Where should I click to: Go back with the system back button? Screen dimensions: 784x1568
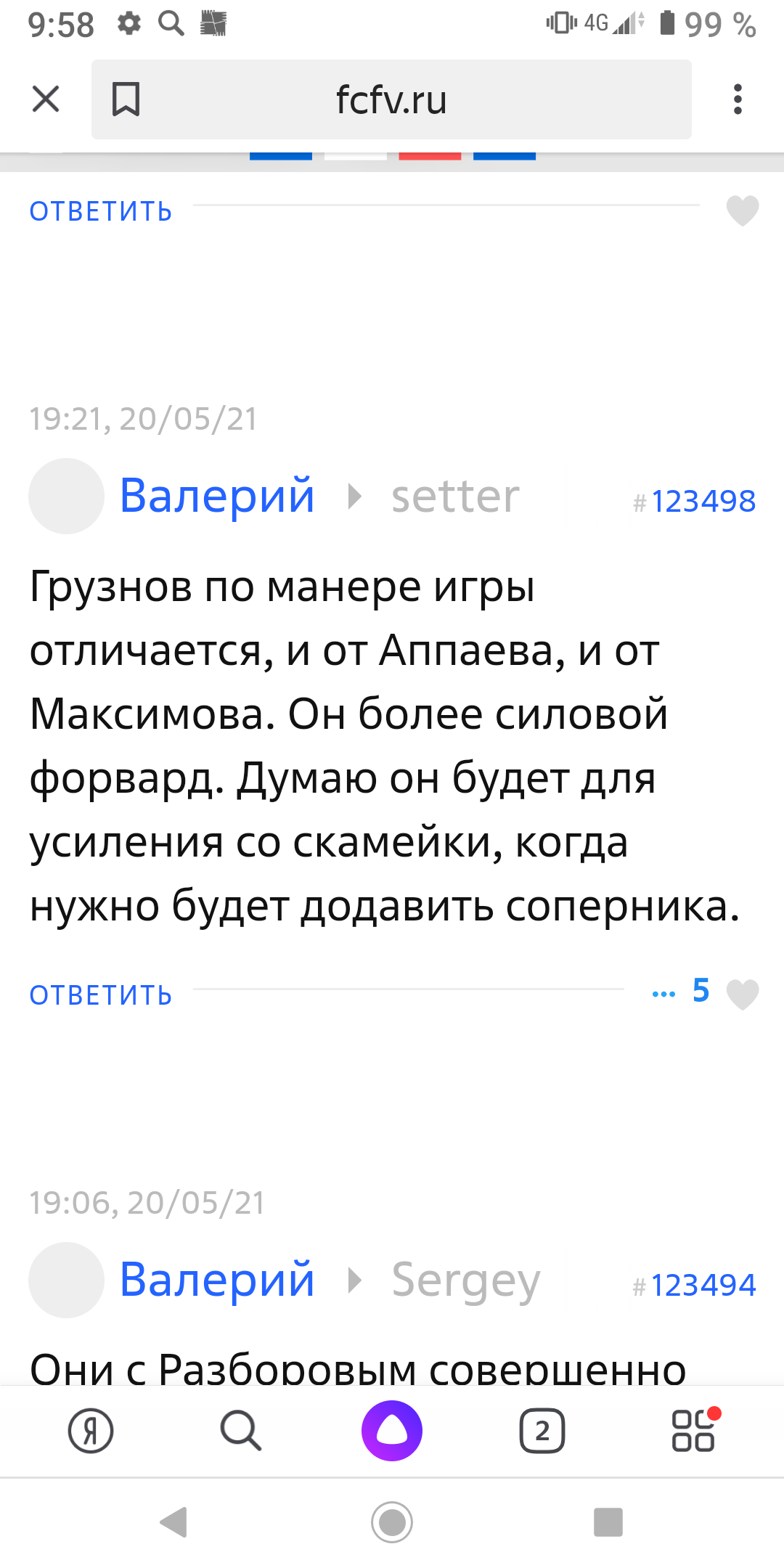174,1522
